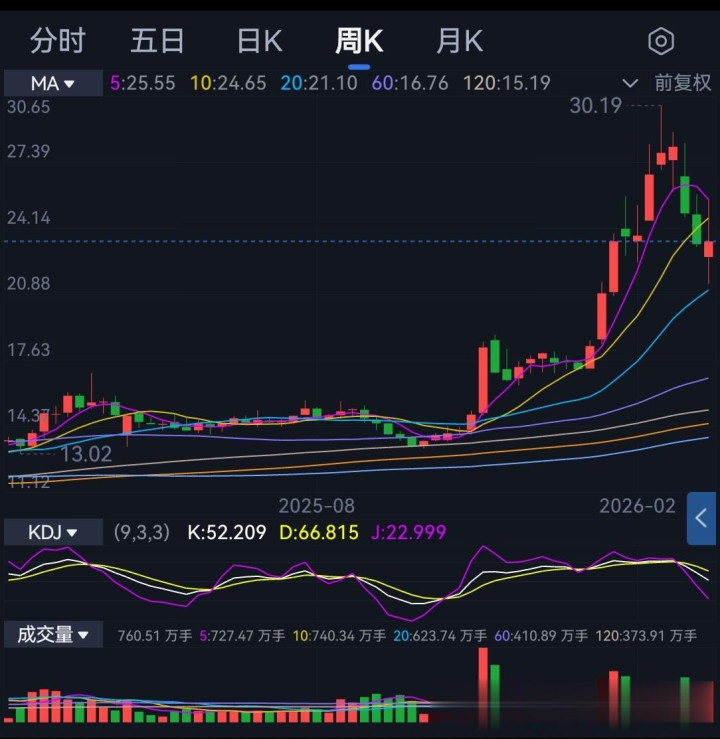Select the 日K tab
This screenshot has width=720, height=739.
click(259, 41)
